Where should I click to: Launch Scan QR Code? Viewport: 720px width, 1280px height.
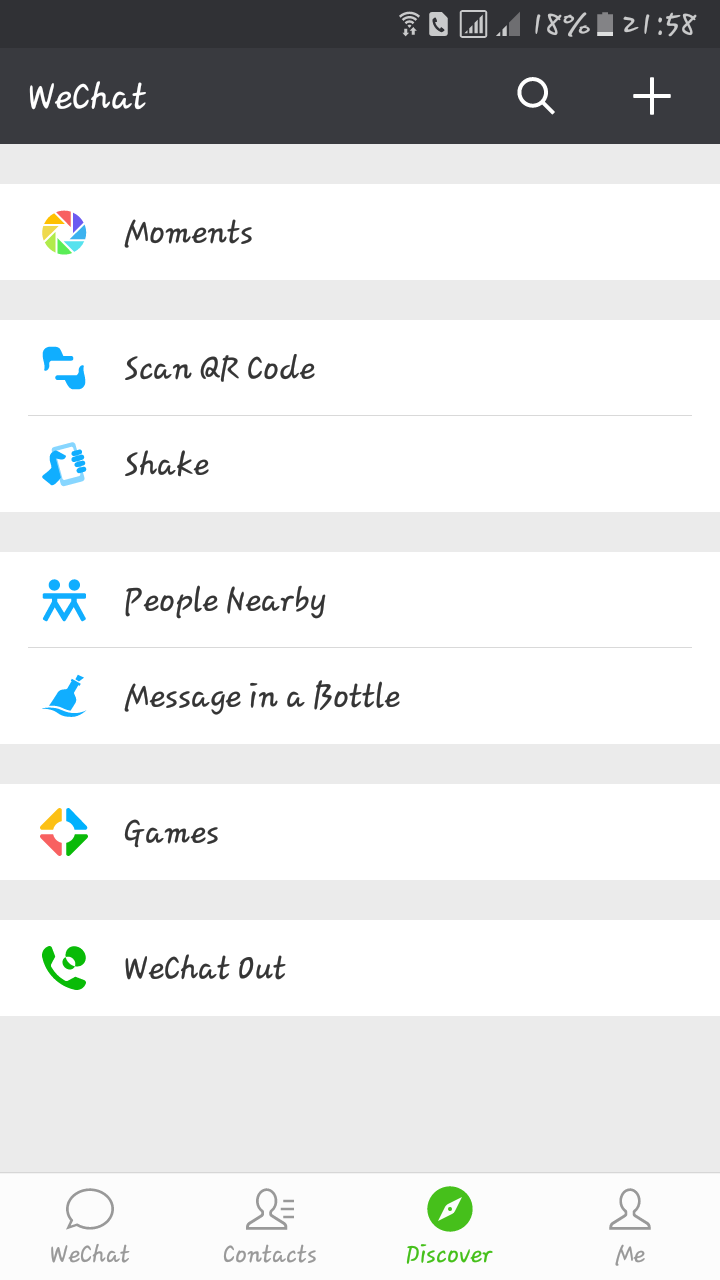point(360,368)
